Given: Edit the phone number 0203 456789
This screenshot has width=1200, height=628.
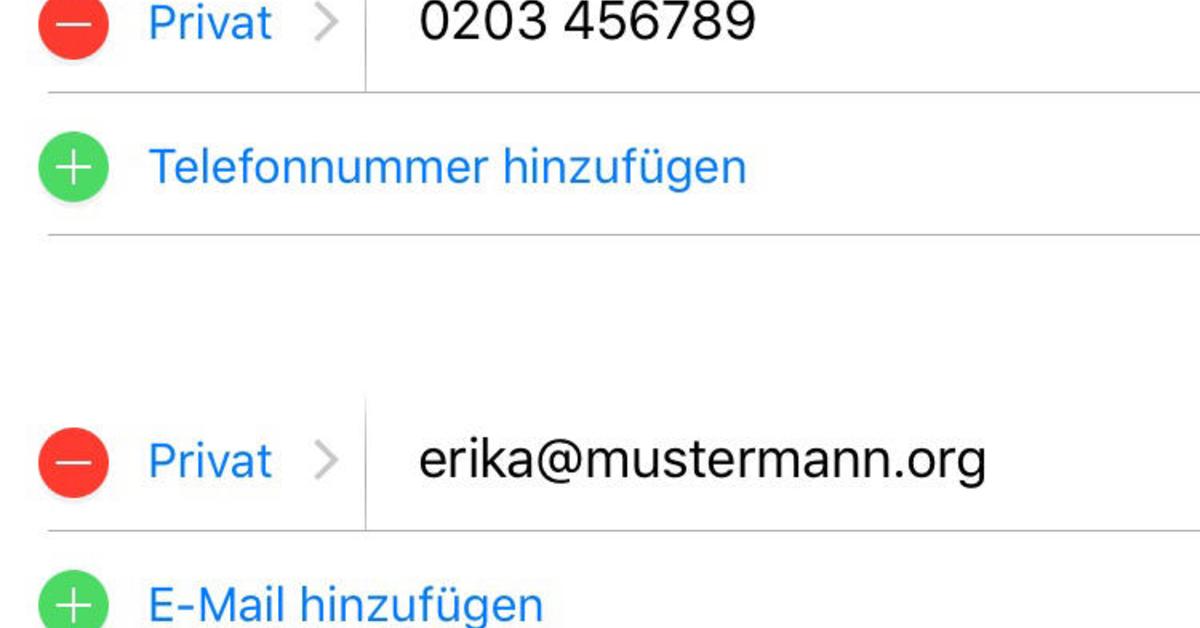Looking at the screenshot, I should click(587, 24).
